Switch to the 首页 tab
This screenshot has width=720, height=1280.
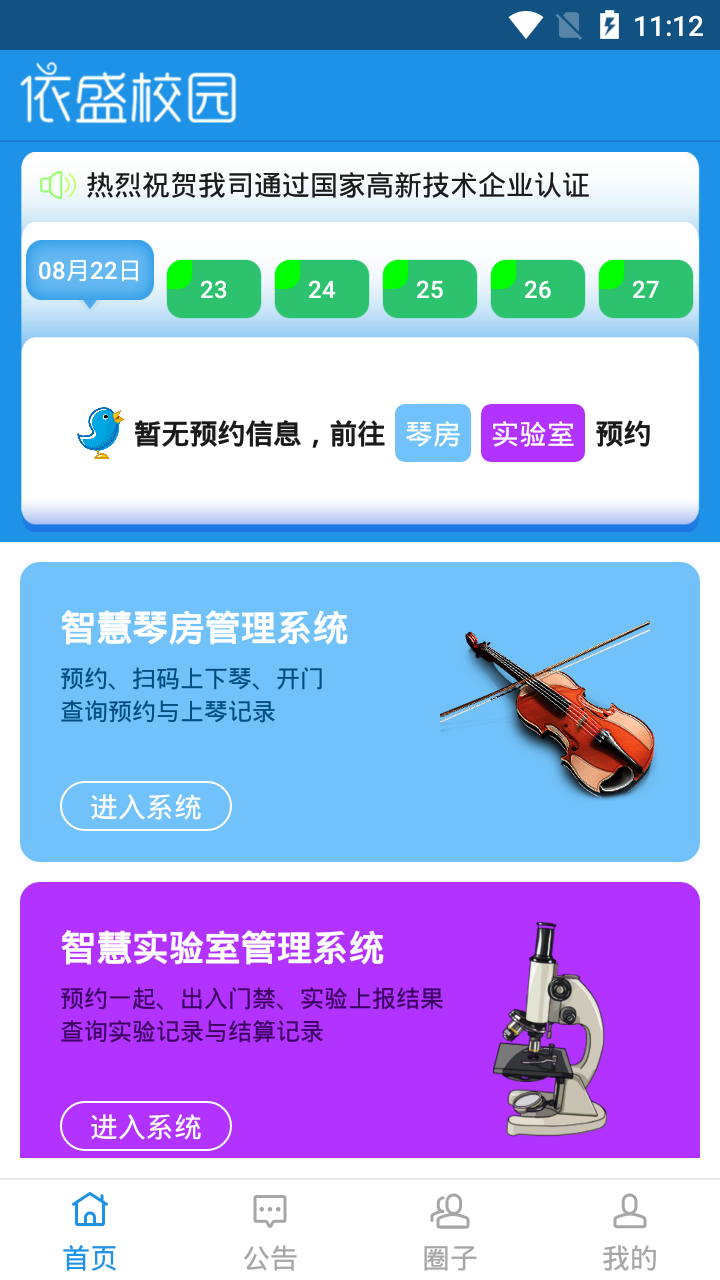(90, 1230)
